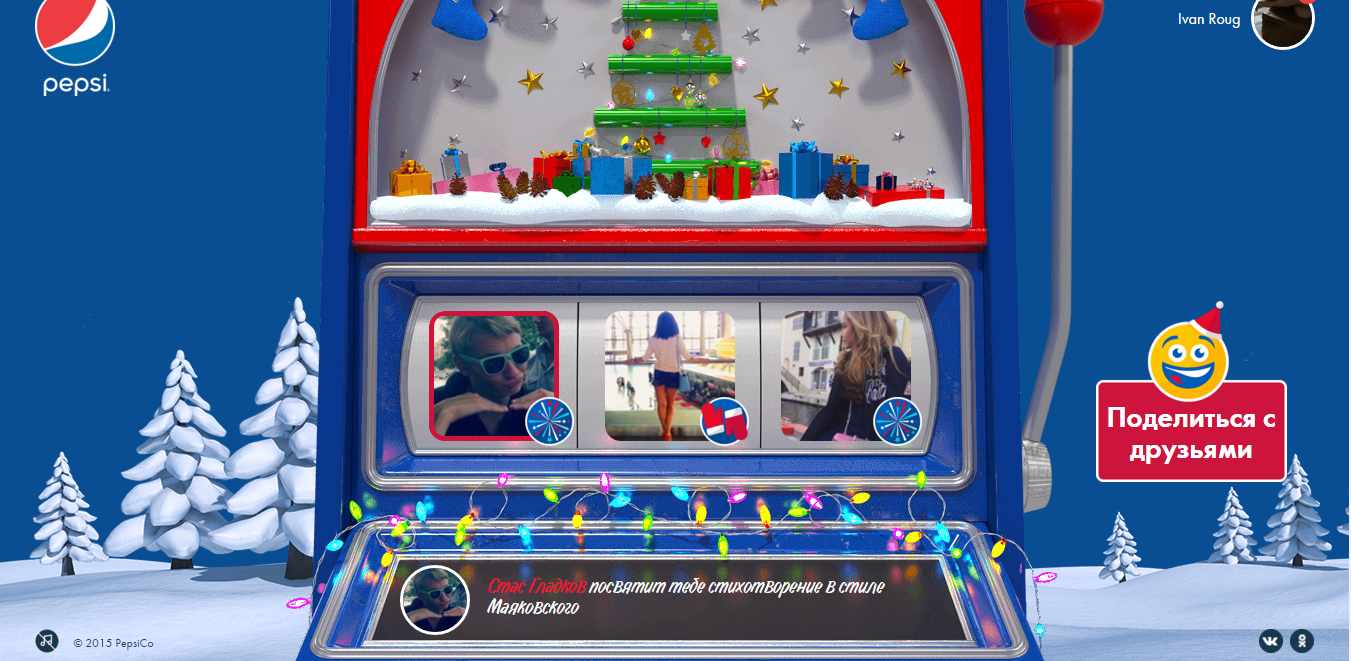Toggle the sound mute icon
1351x661 pixels.
[x=46, y=641]
